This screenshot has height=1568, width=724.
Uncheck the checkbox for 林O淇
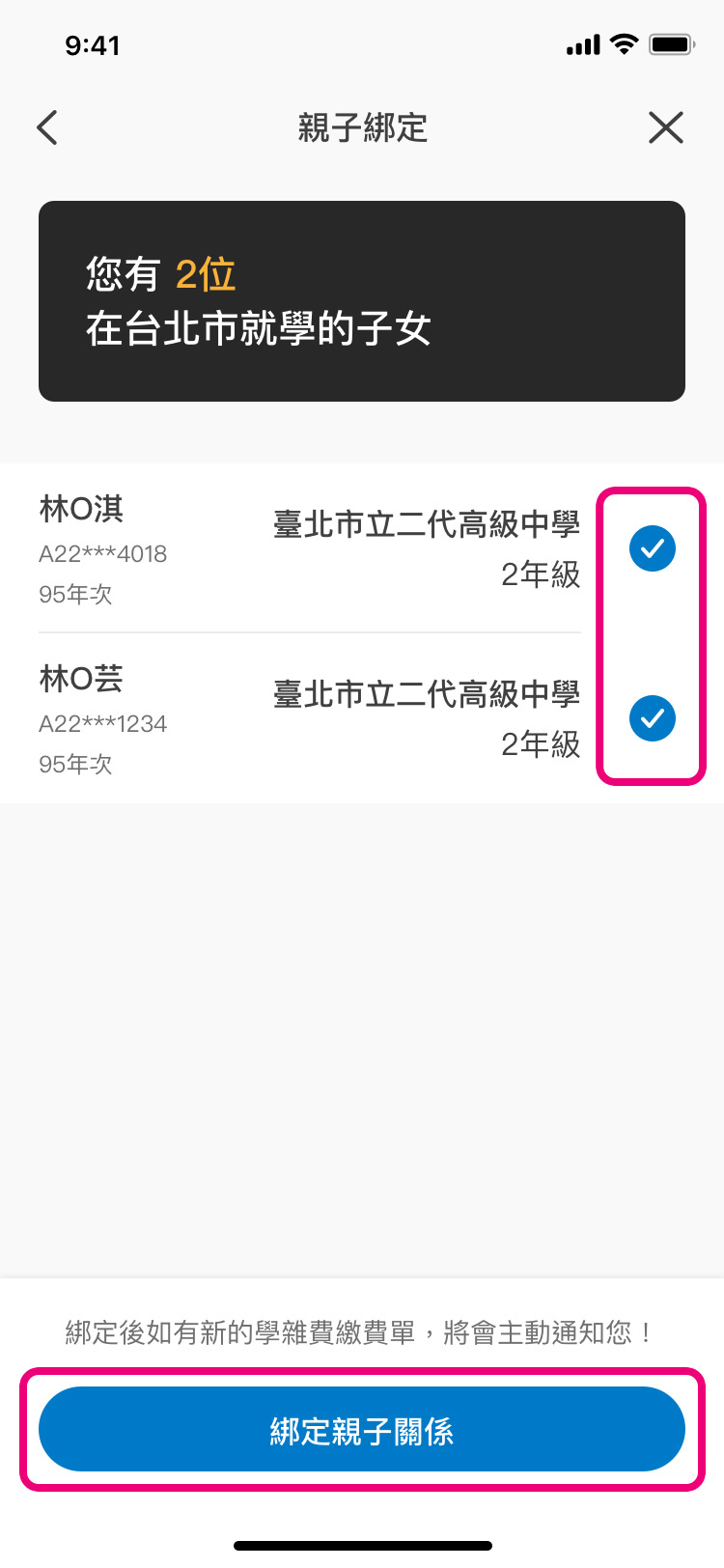tap(653, 548)
